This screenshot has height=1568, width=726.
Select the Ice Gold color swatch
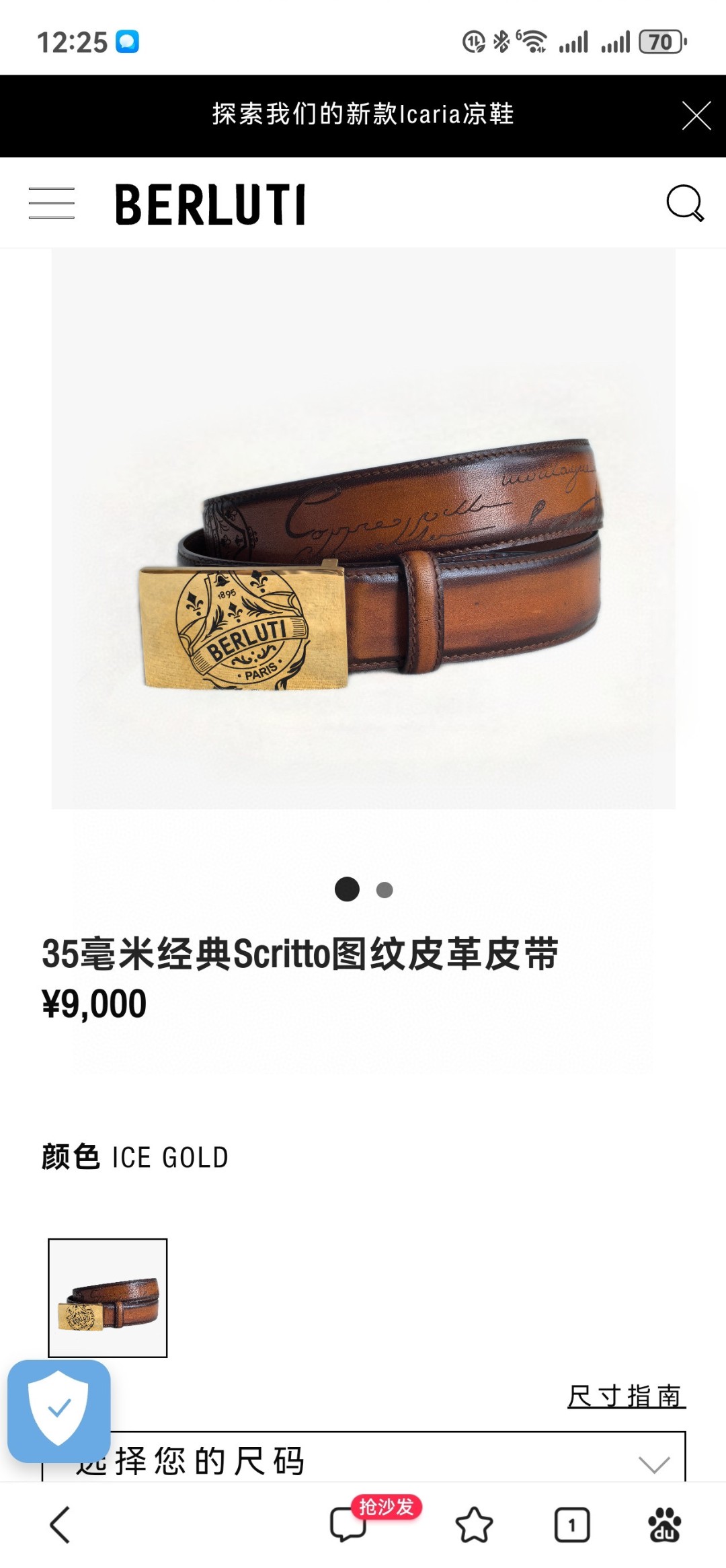[x=108, y=1298]
